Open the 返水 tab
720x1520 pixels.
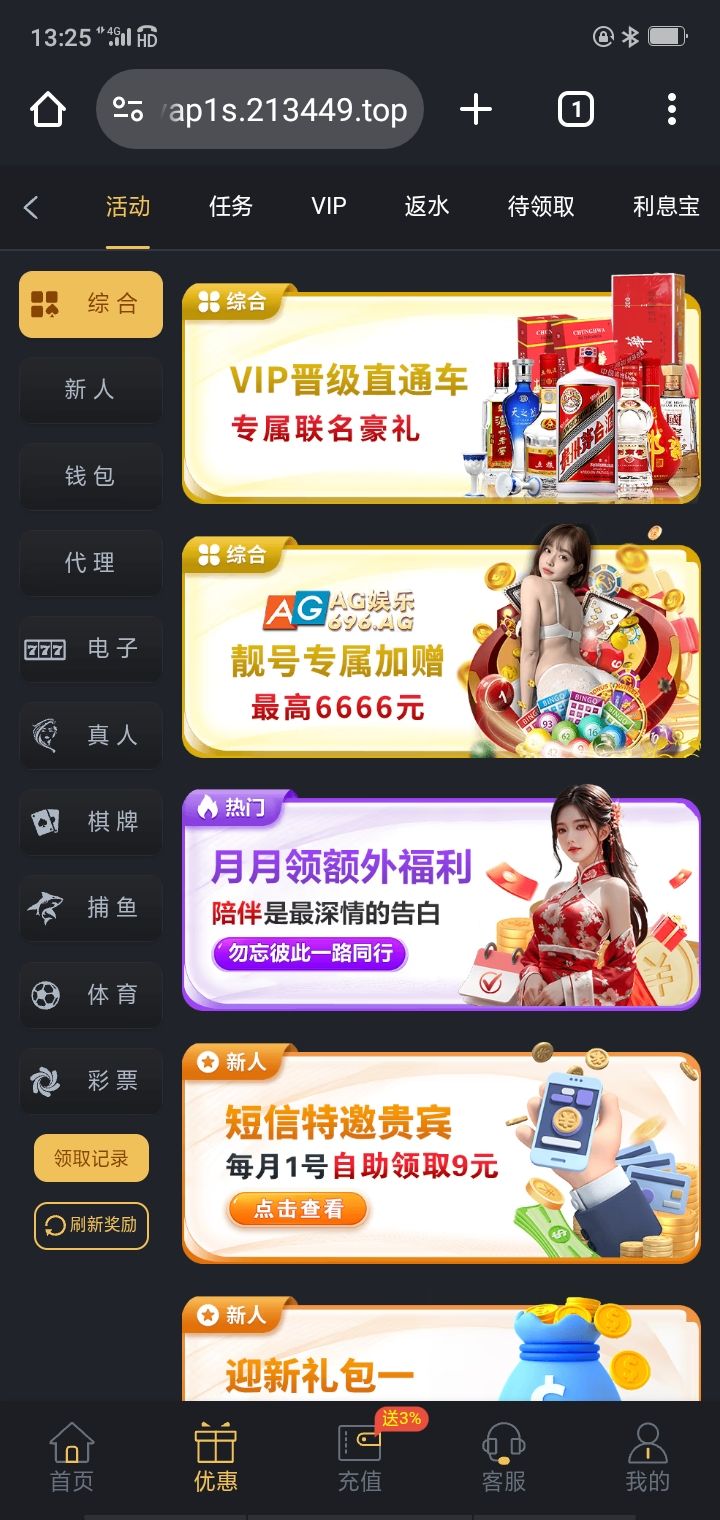click(x=427, y=207)
